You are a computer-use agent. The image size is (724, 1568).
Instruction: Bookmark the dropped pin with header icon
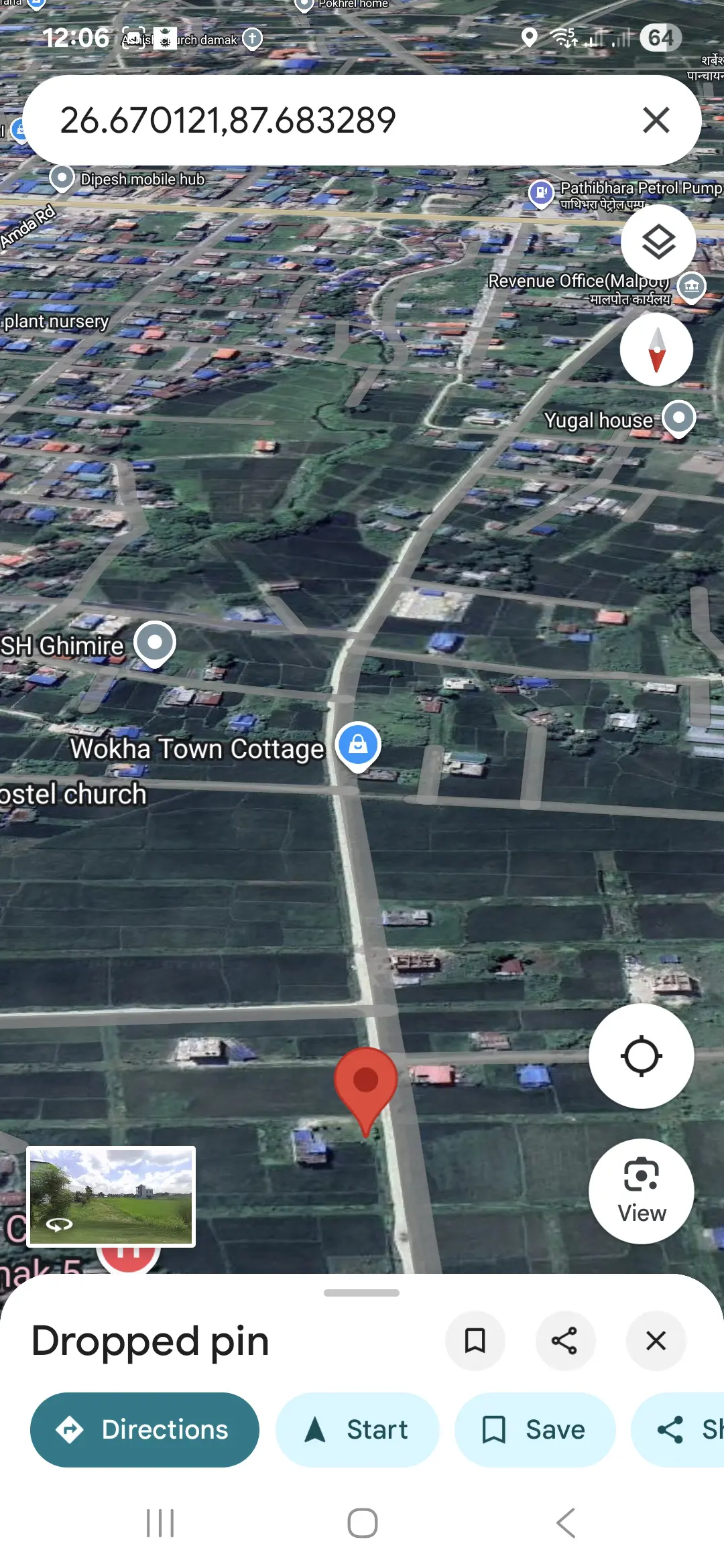(x=475, y=1341)
